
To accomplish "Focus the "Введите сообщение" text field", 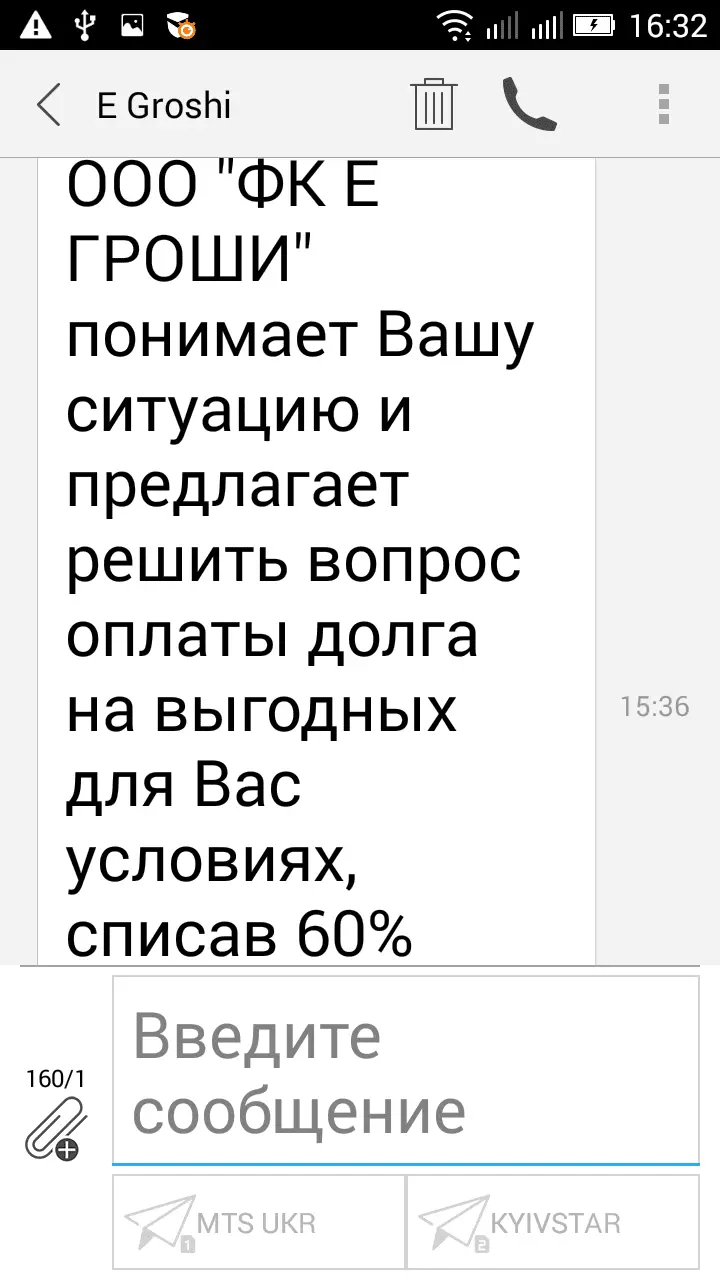I will (405, 1072).
